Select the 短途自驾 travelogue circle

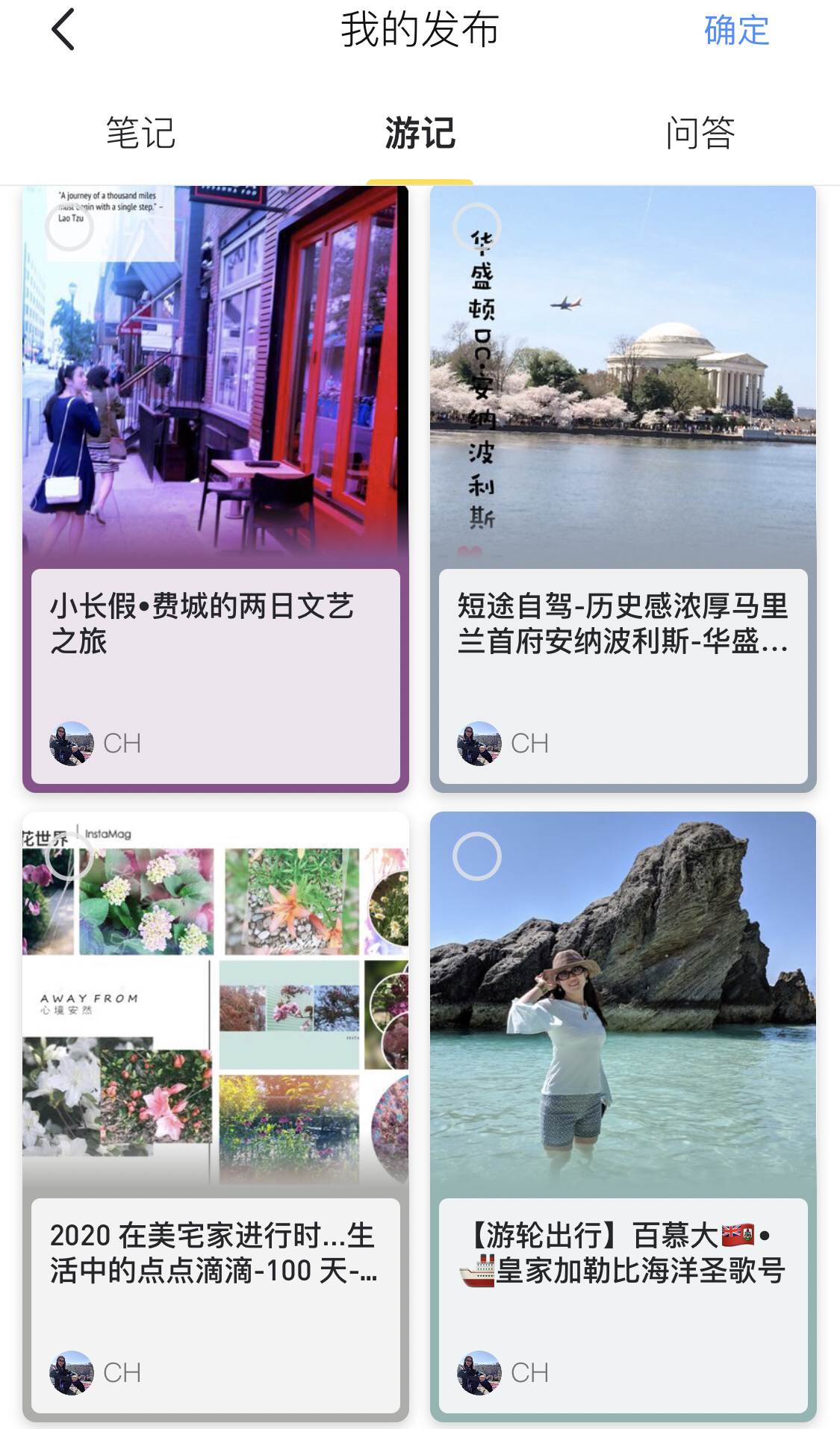pos(477,227)
